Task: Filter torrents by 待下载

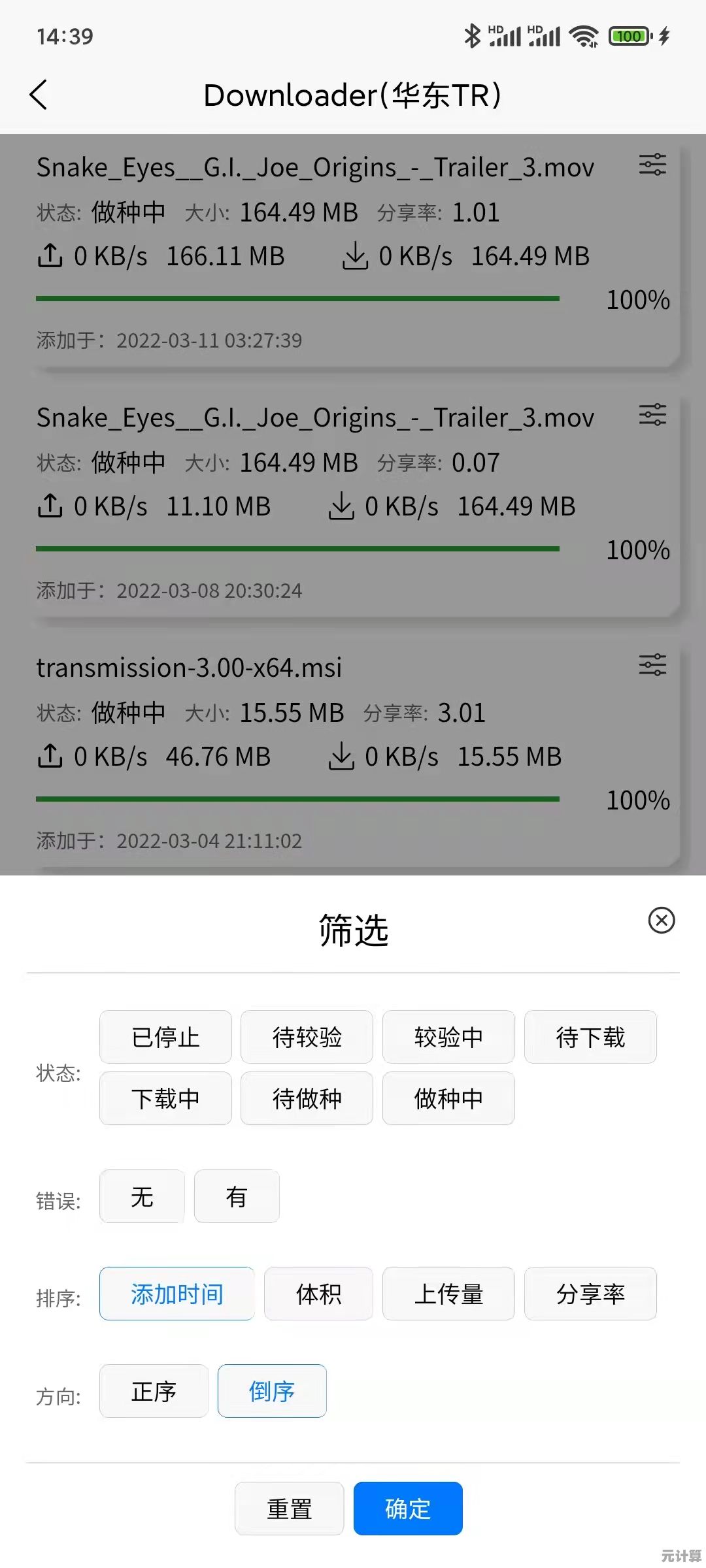Action: click(590, 1037)
